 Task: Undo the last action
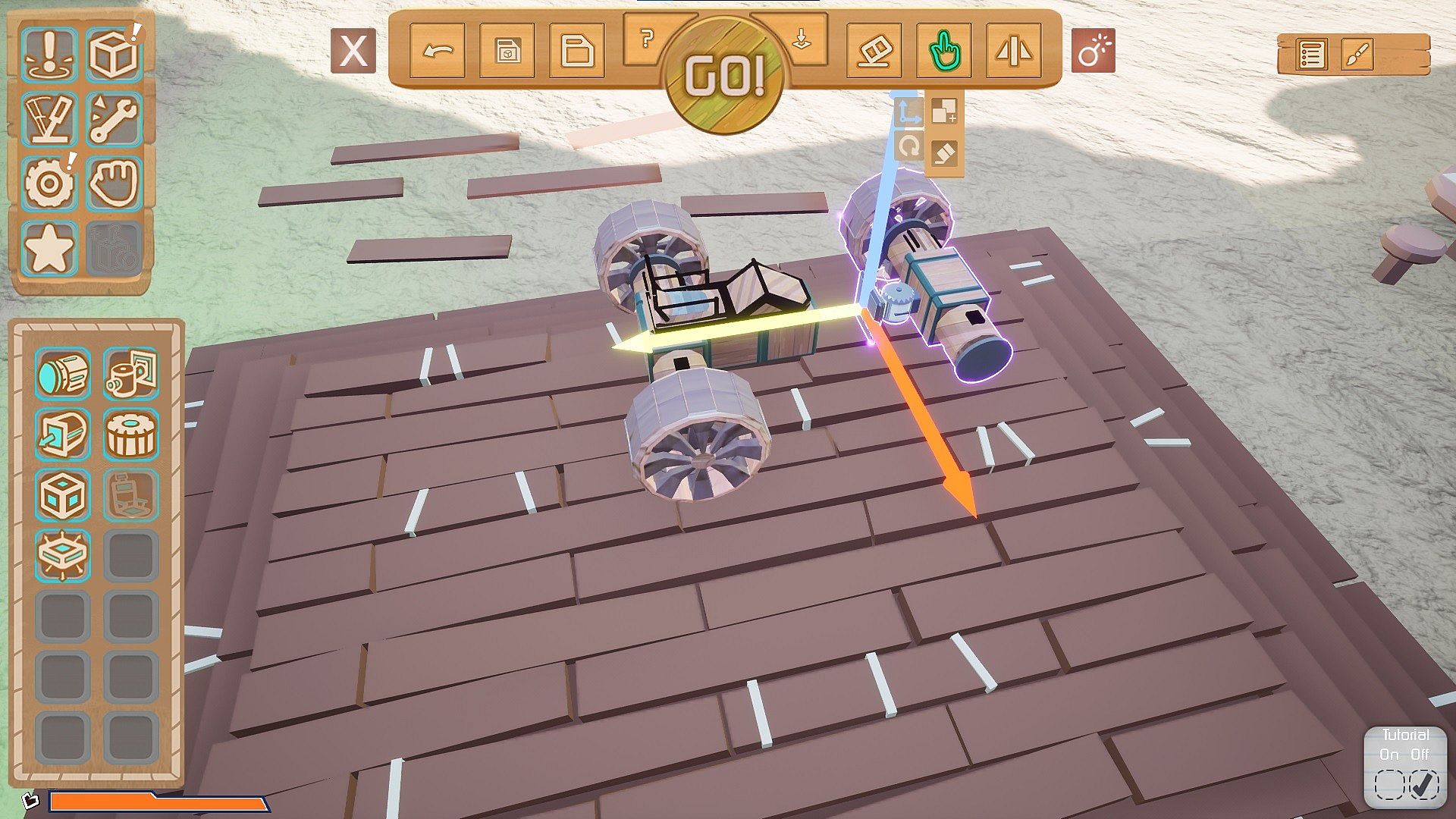pos(438,52)
